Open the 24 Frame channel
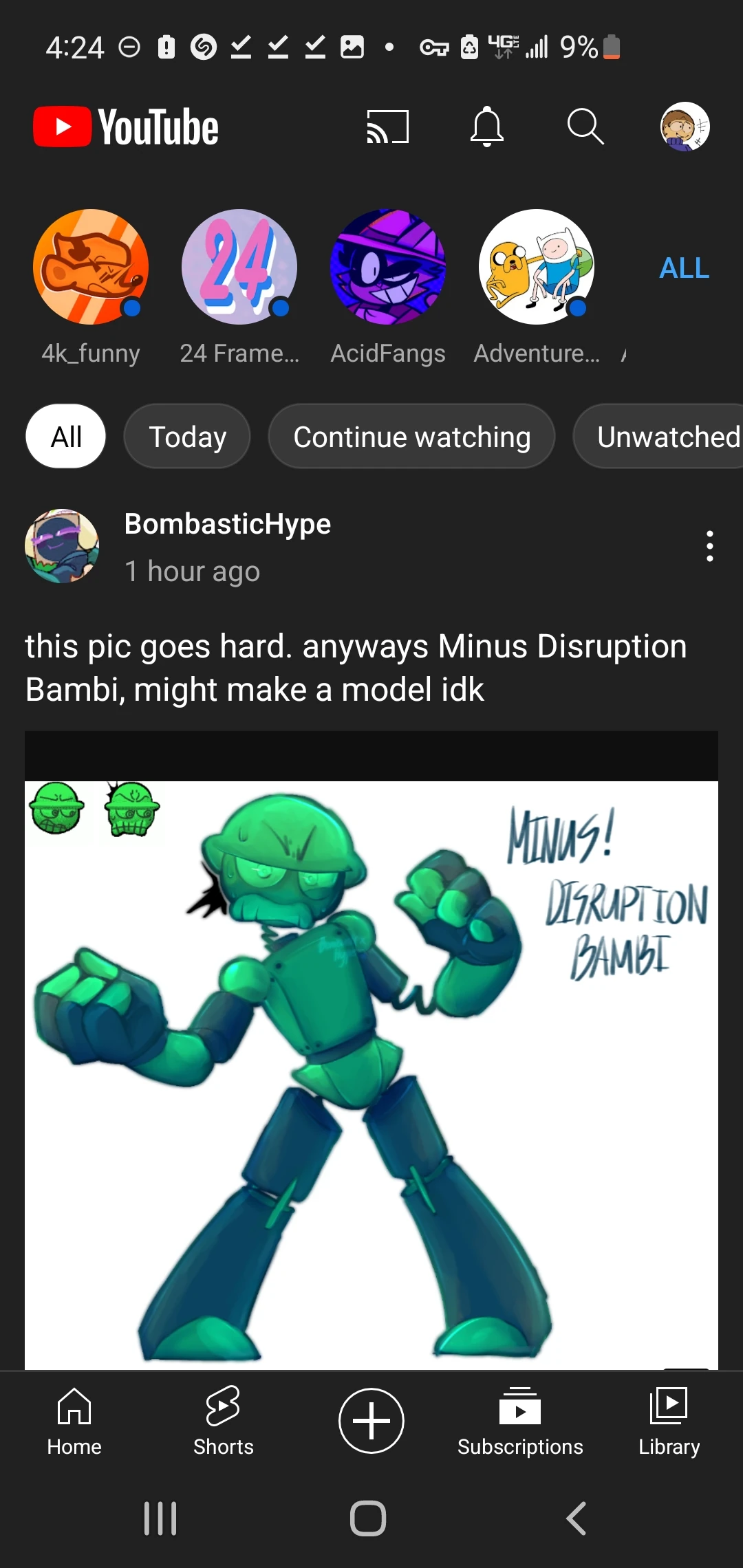This screenshot has width=743, height=1568. tap(239, 267)
